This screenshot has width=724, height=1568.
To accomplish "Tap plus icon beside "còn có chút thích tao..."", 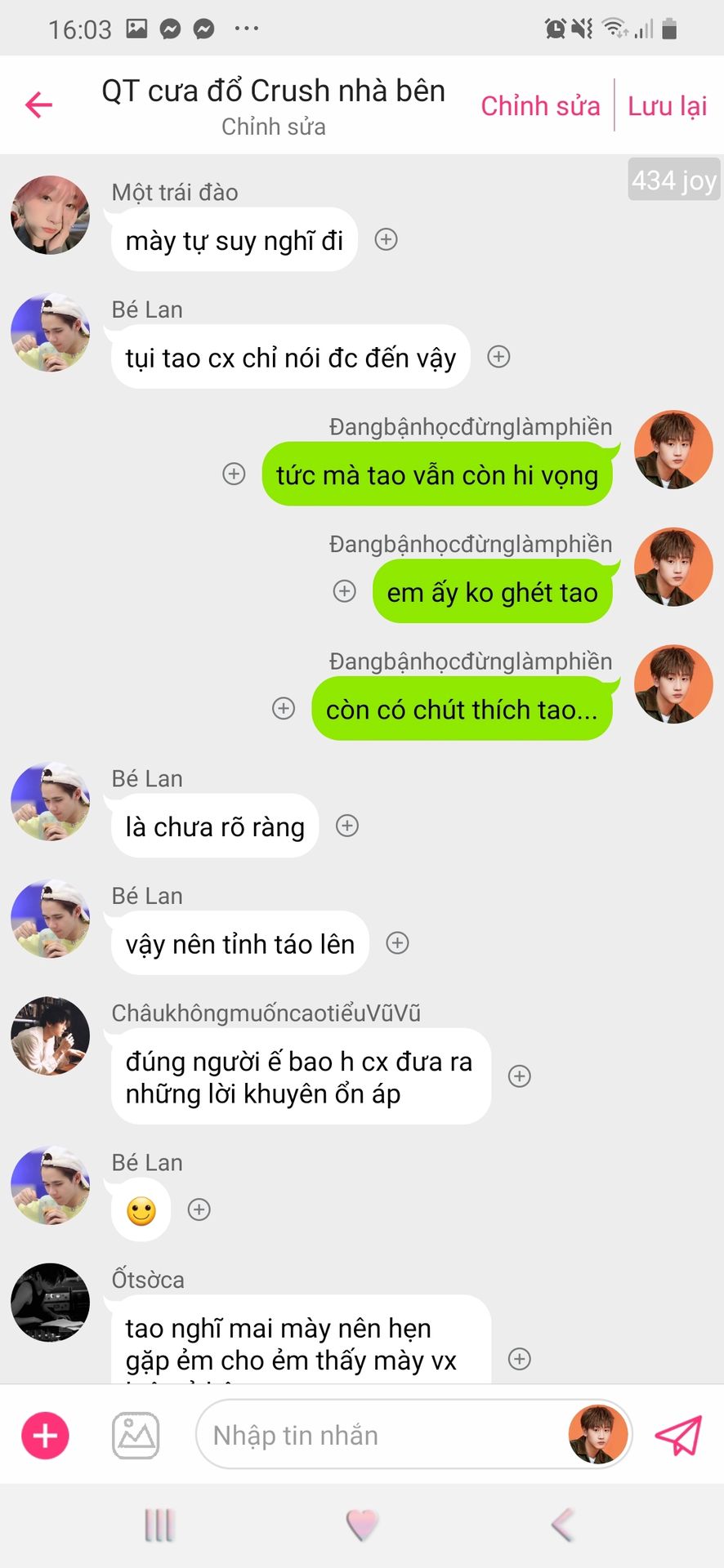I will 284,709.
